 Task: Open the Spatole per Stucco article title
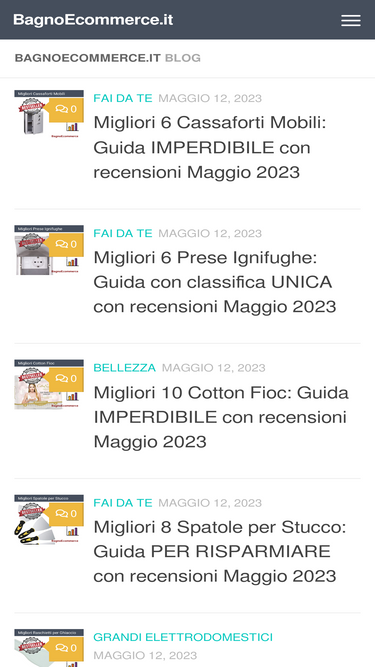(220, 552)
